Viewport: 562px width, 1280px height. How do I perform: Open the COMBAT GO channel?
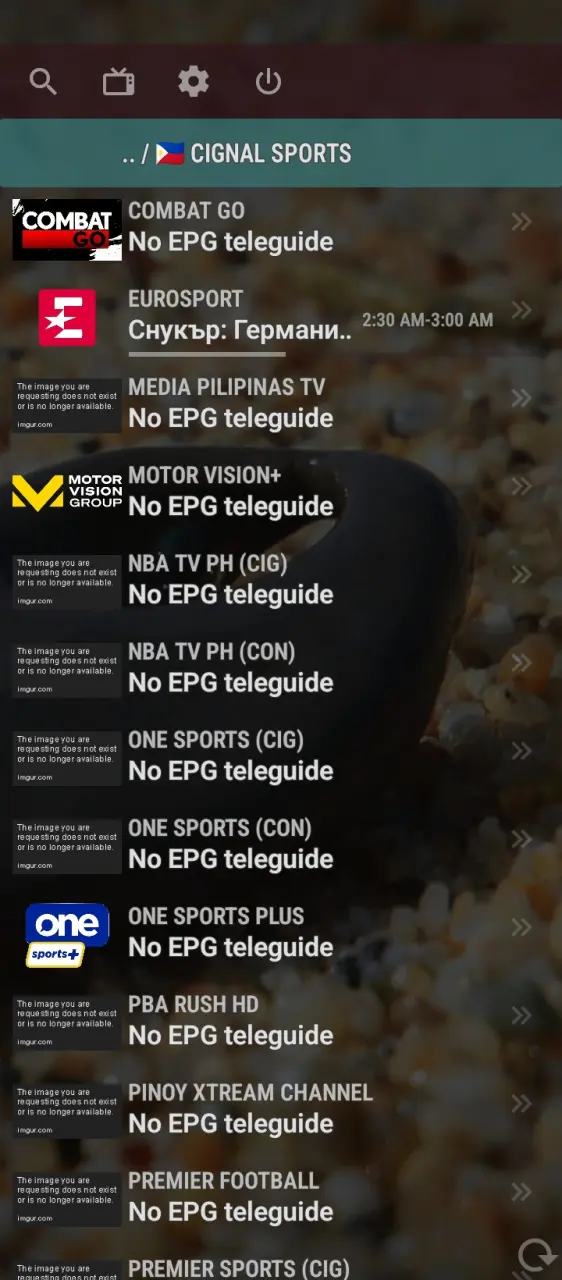(281, 228)
